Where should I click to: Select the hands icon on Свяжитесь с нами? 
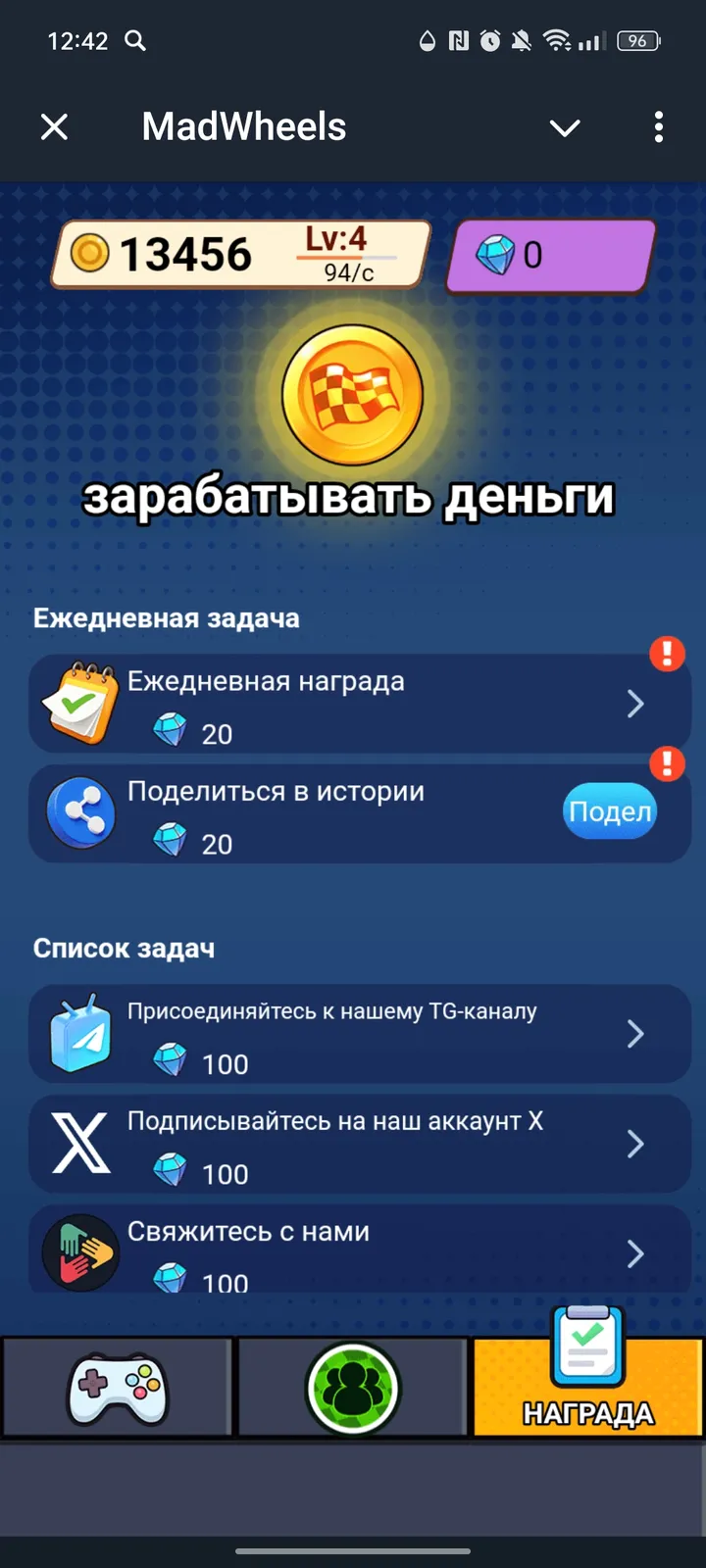[78, 1252]
